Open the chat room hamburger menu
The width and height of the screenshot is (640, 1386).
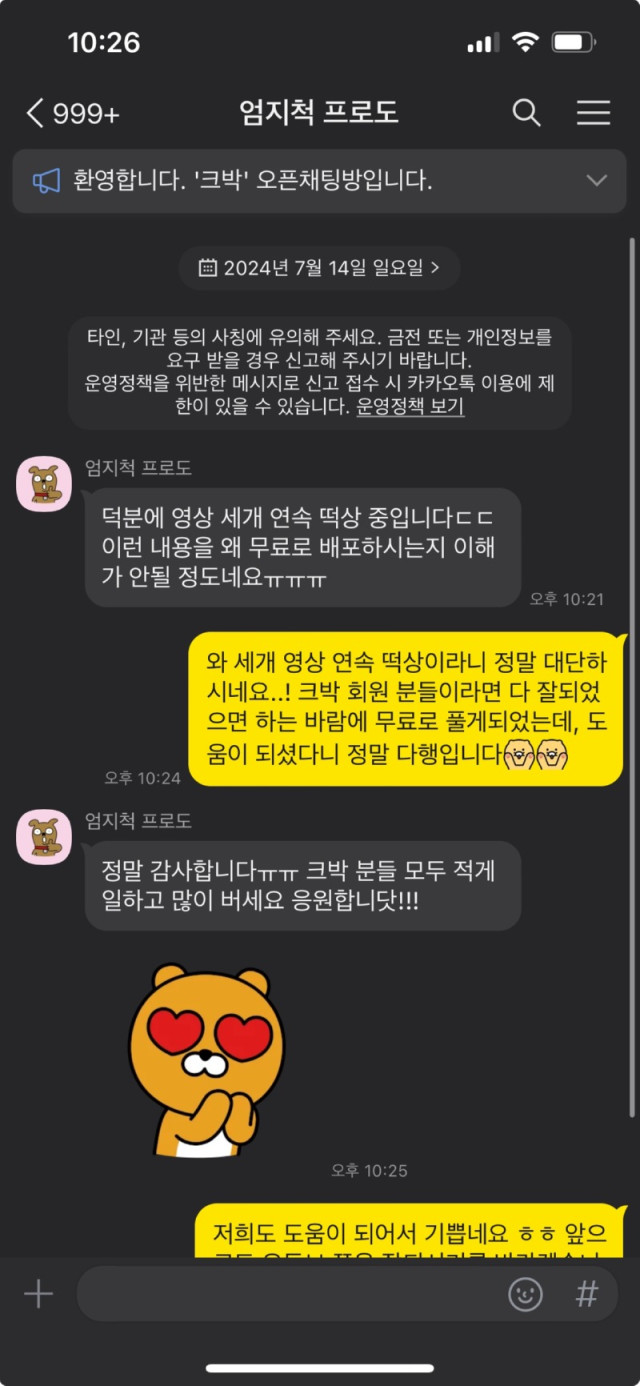593,113
